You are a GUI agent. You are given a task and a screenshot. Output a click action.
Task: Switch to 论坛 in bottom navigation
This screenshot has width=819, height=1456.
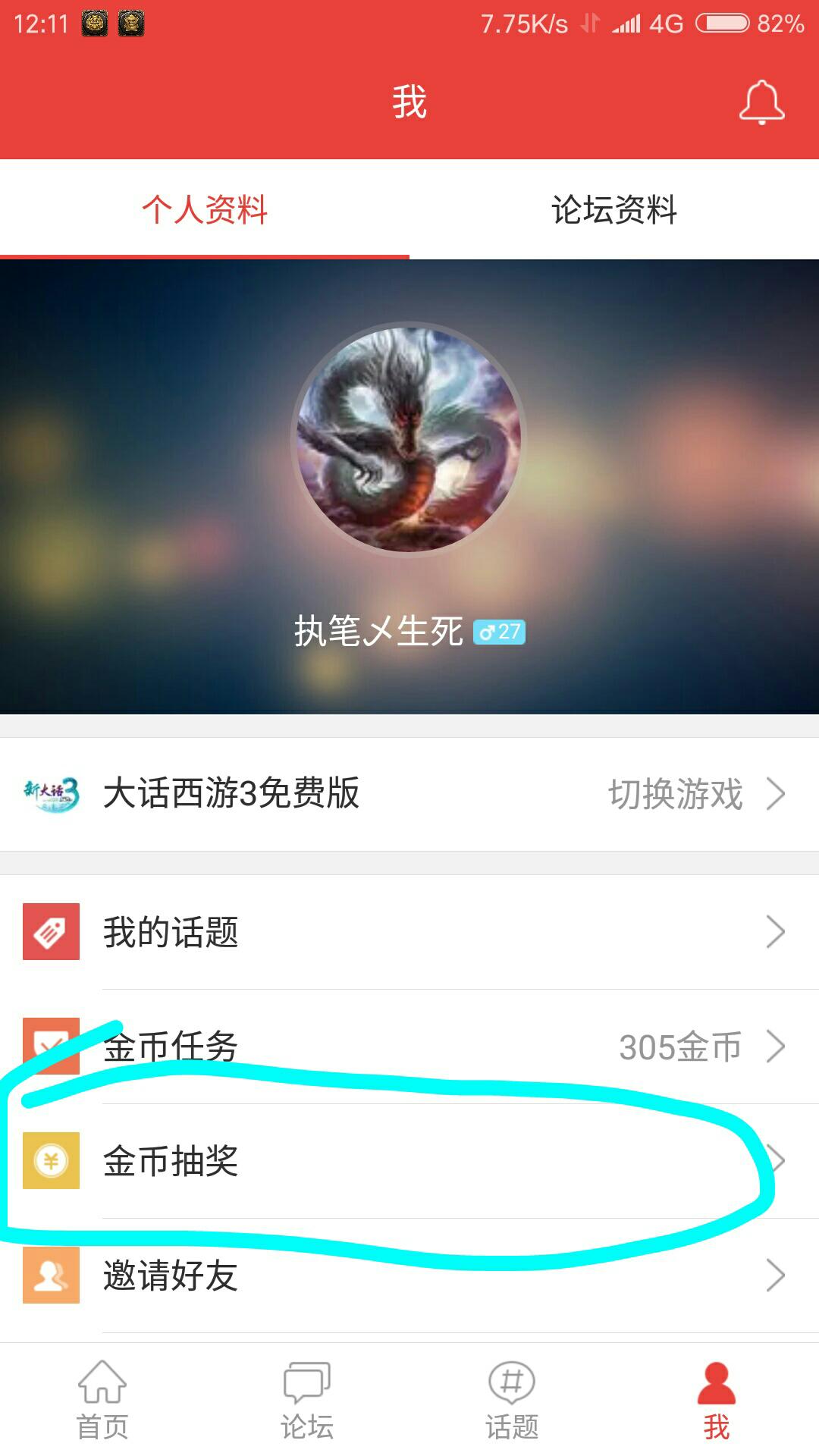pos(307,1399)
